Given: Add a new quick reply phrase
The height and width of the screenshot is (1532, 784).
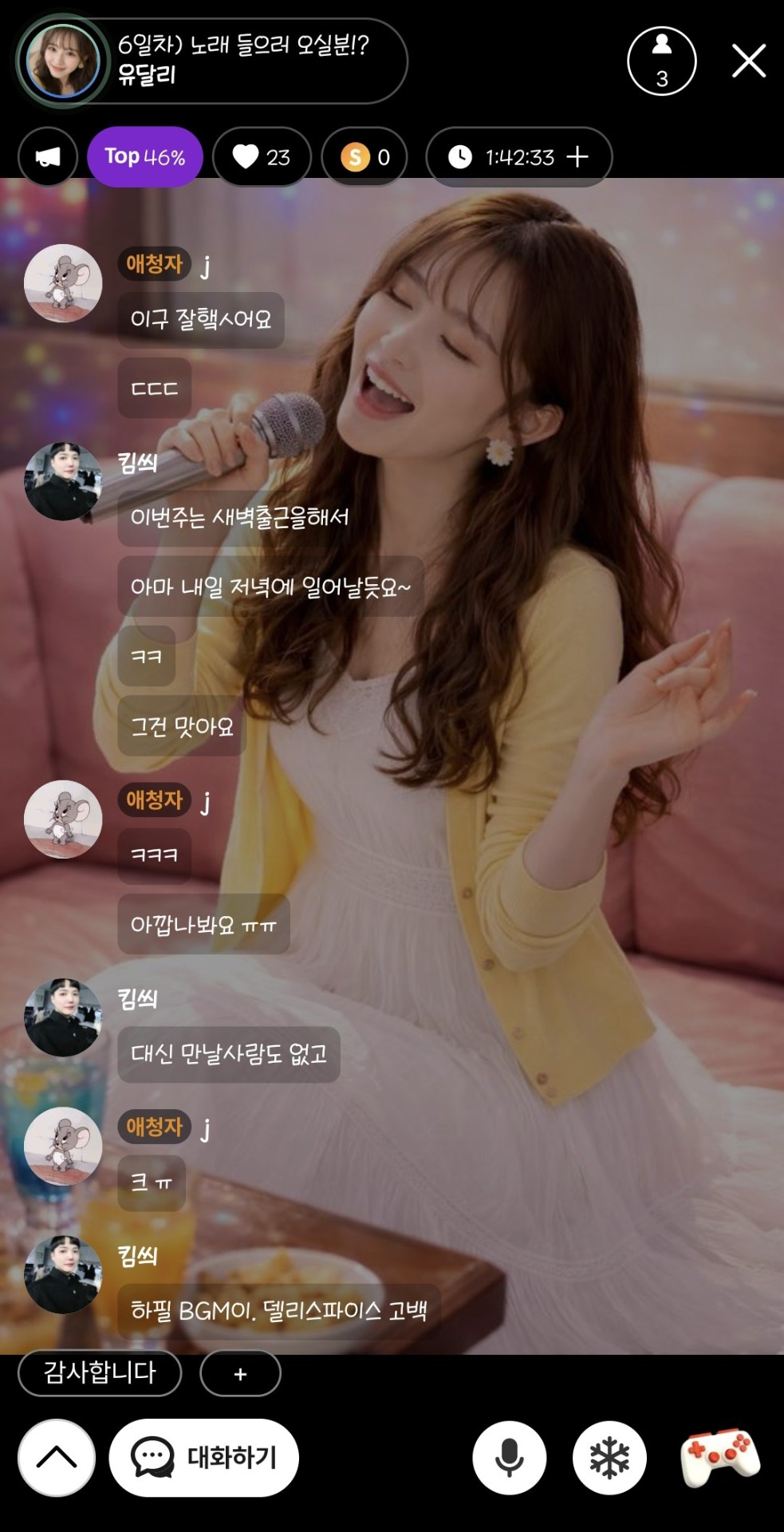Looking at the screenshot, I should coord(240,1374).
